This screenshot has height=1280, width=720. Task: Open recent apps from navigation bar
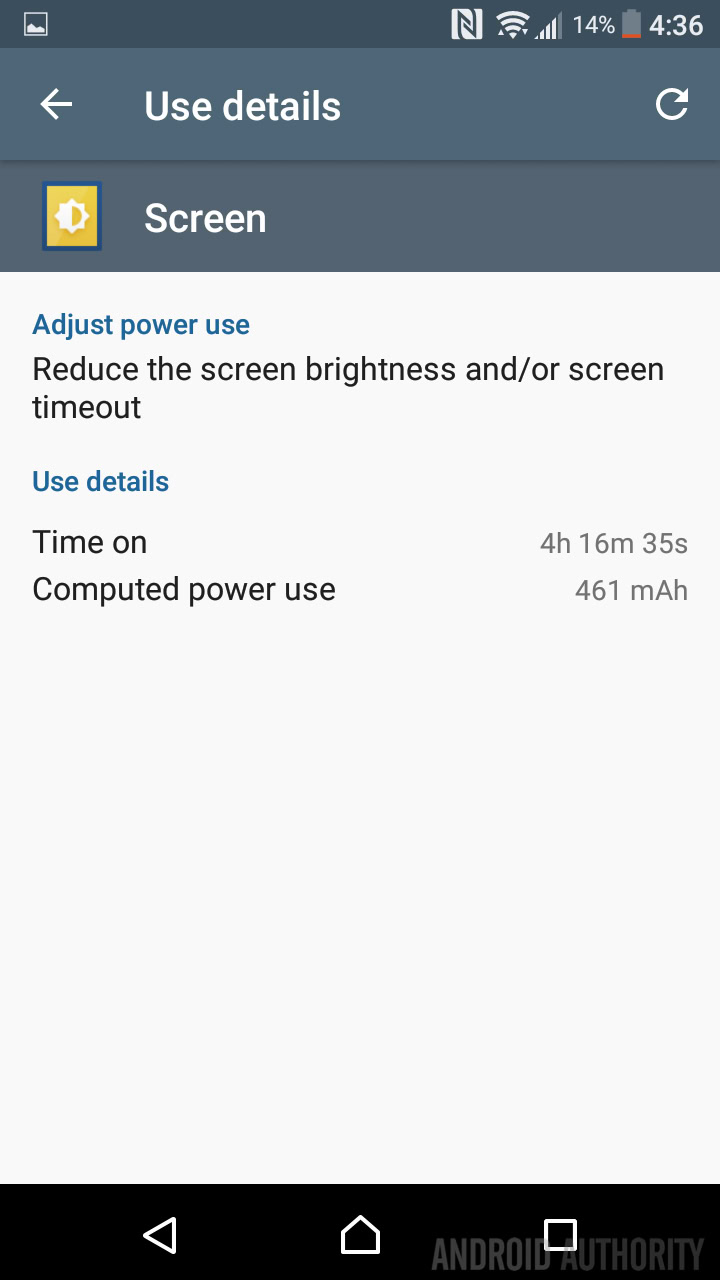560,1235
